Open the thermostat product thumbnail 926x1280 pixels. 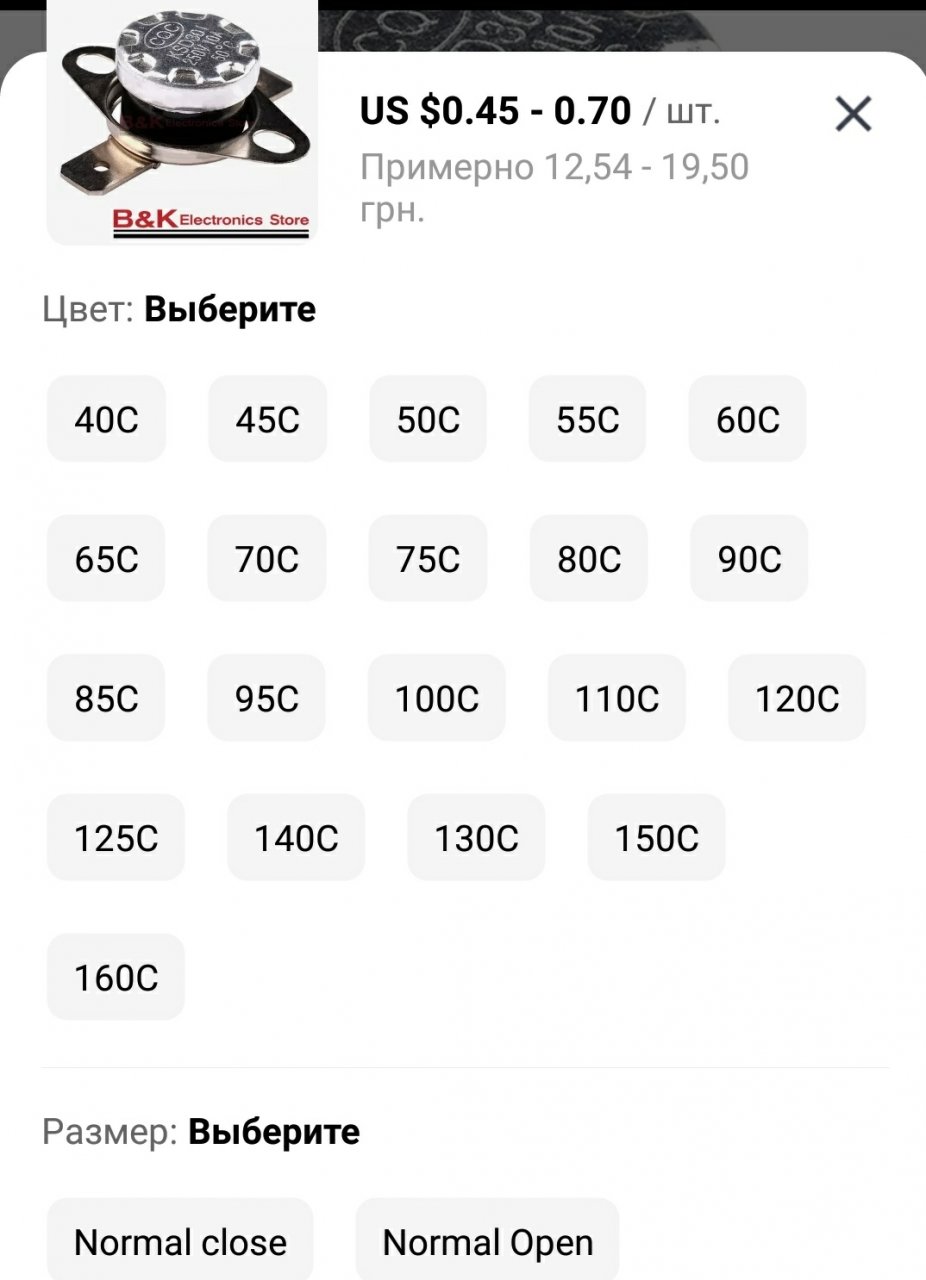182,122
